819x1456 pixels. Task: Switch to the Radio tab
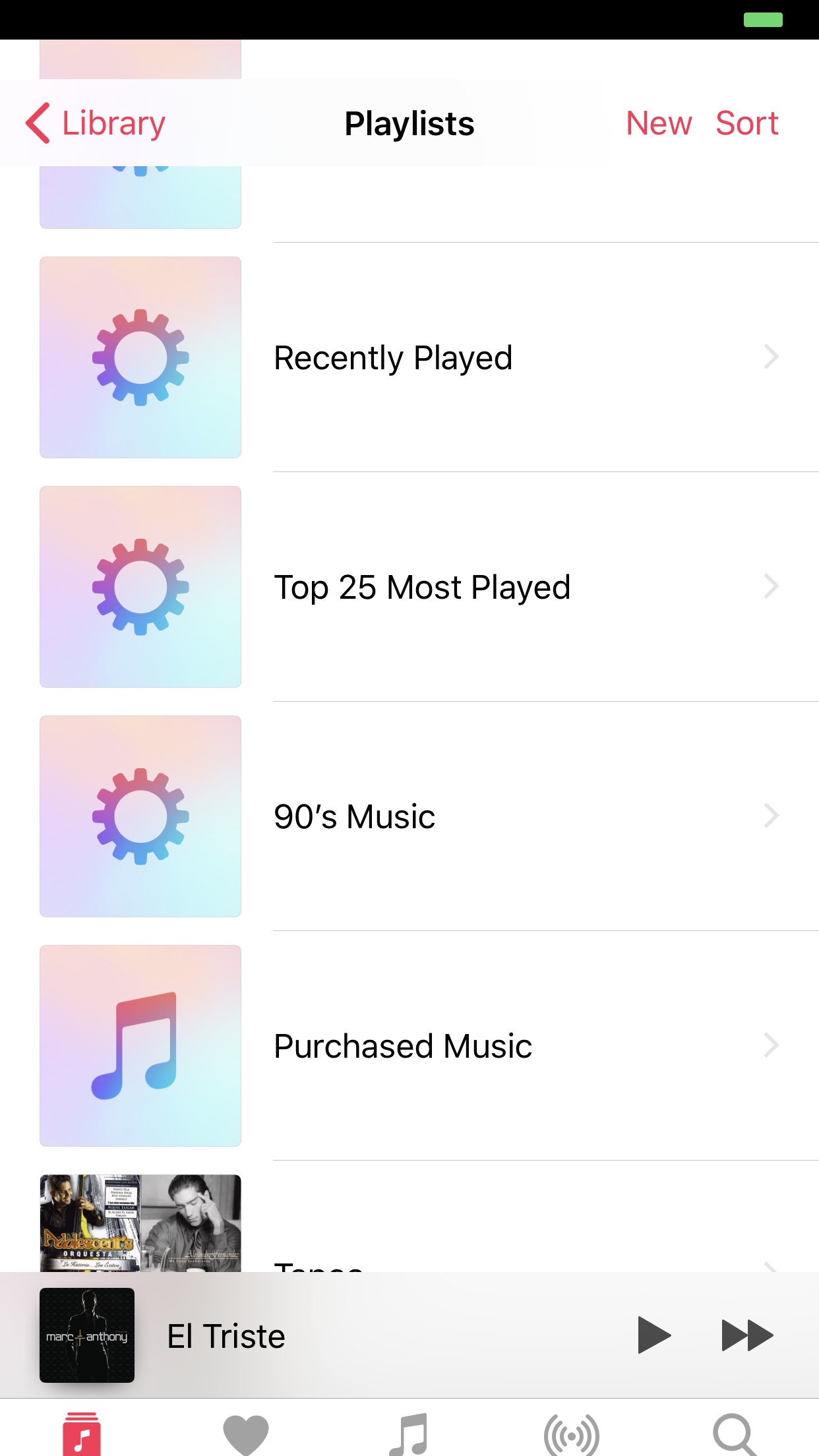coord(572,1434)
